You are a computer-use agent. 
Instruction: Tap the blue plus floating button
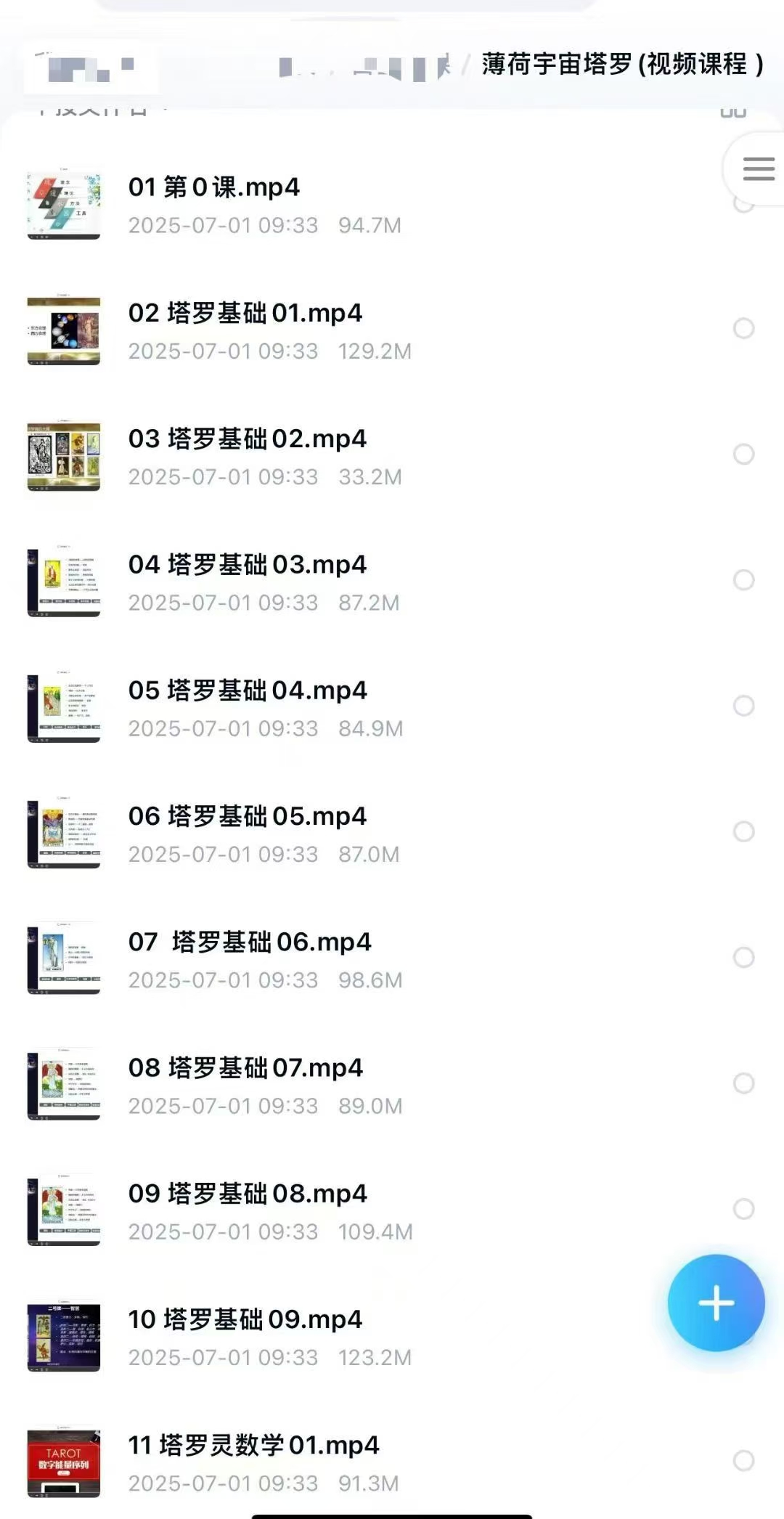pos(716,1303)
